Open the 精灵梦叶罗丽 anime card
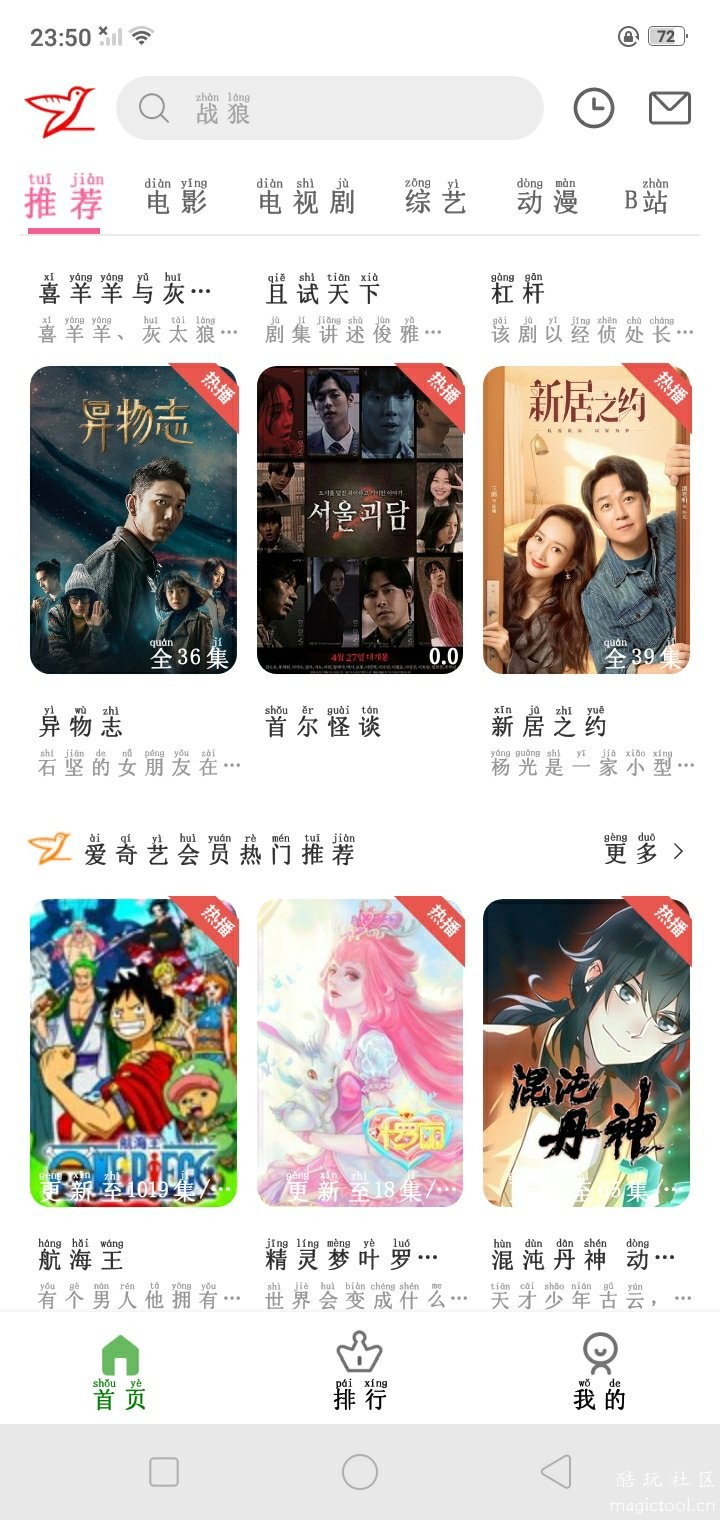This screenshot has width=720, height=1520. coord(360,1052)
